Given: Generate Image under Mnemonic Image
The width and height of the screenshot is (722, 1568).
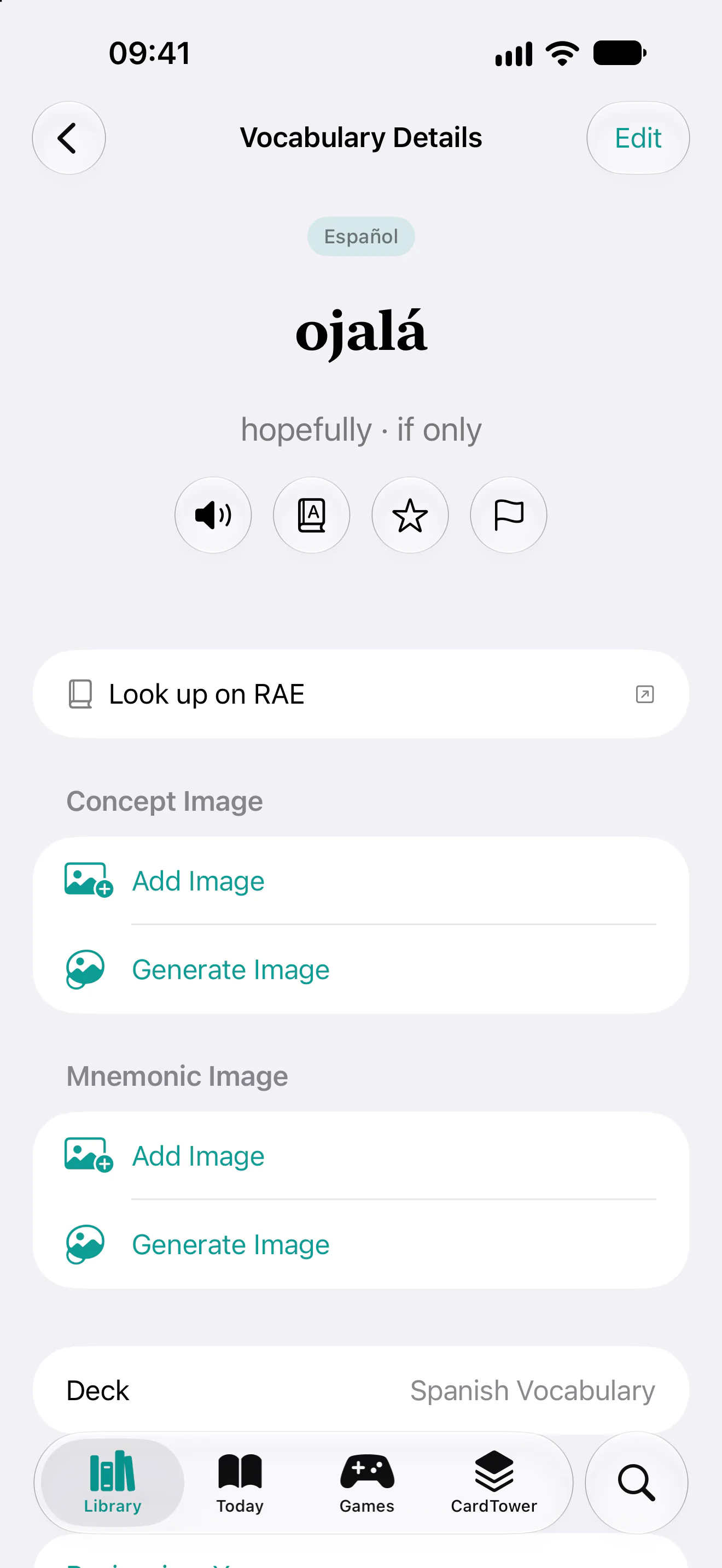Looking at the screenshot, I should pos(361,1244).
